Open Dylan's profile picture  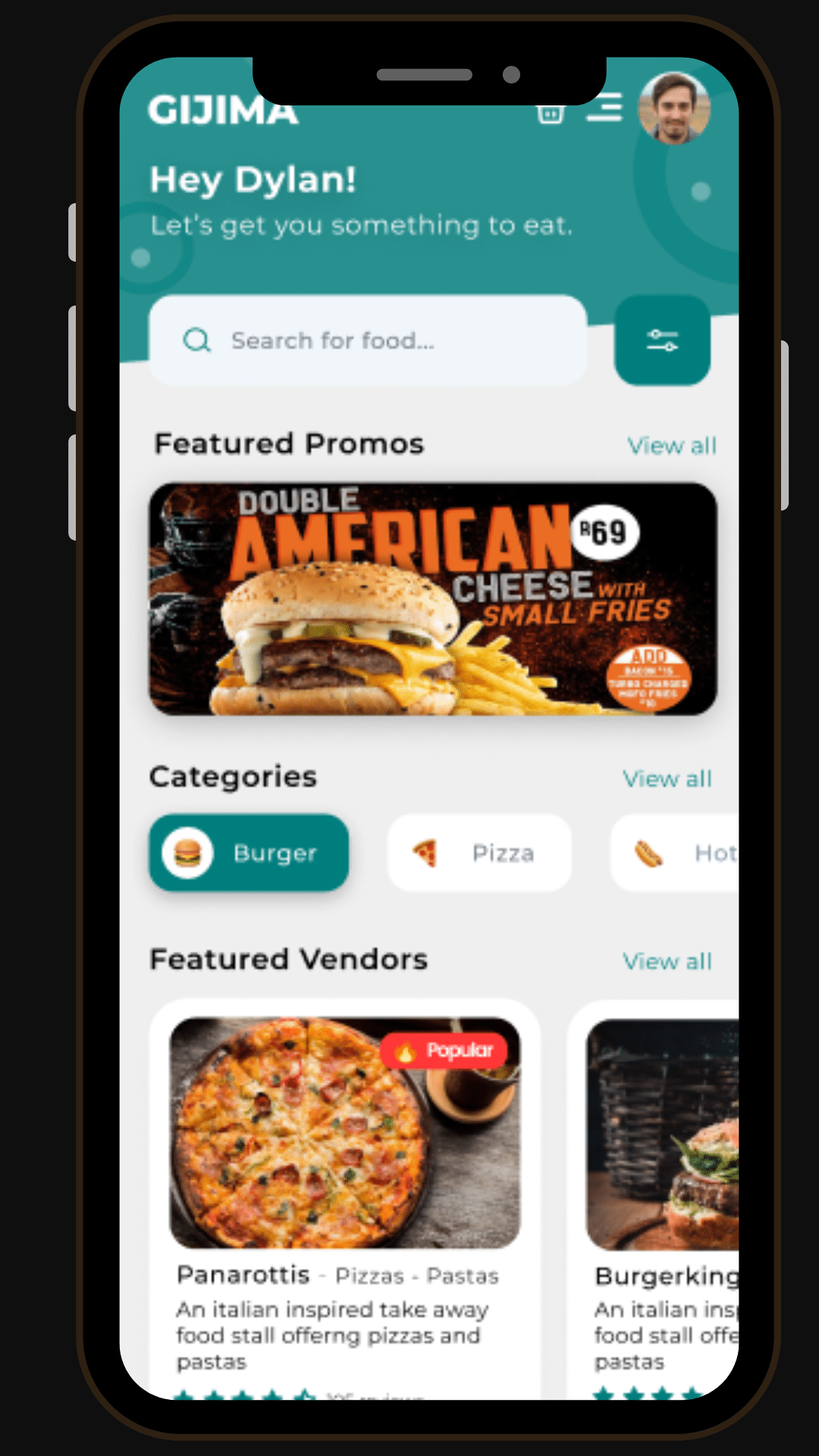pyautogui.click(x=673, y=108)
